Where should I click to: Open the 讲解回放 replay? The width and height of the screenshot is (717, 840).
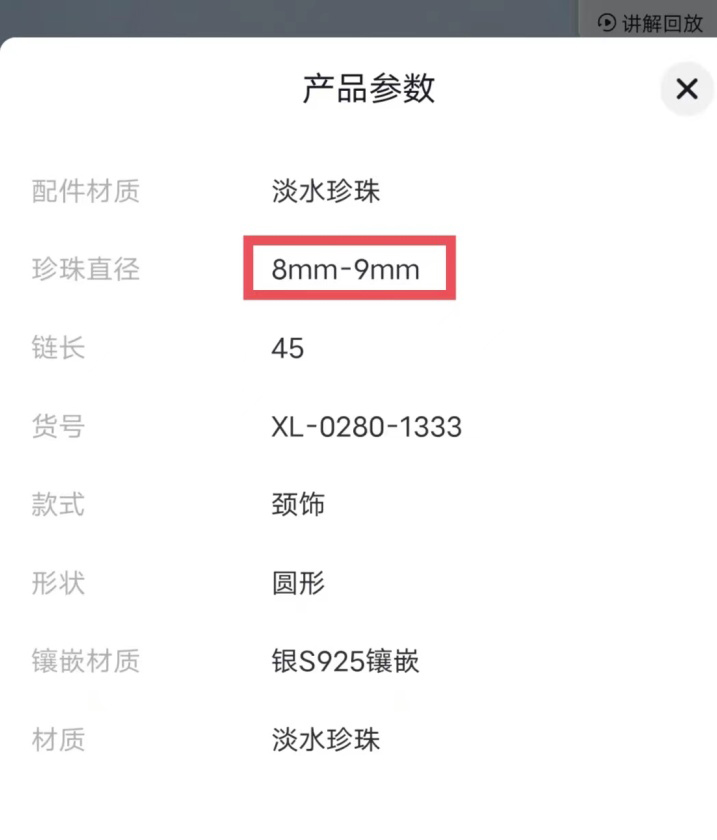pyautogui.click(x=650, y=22)
